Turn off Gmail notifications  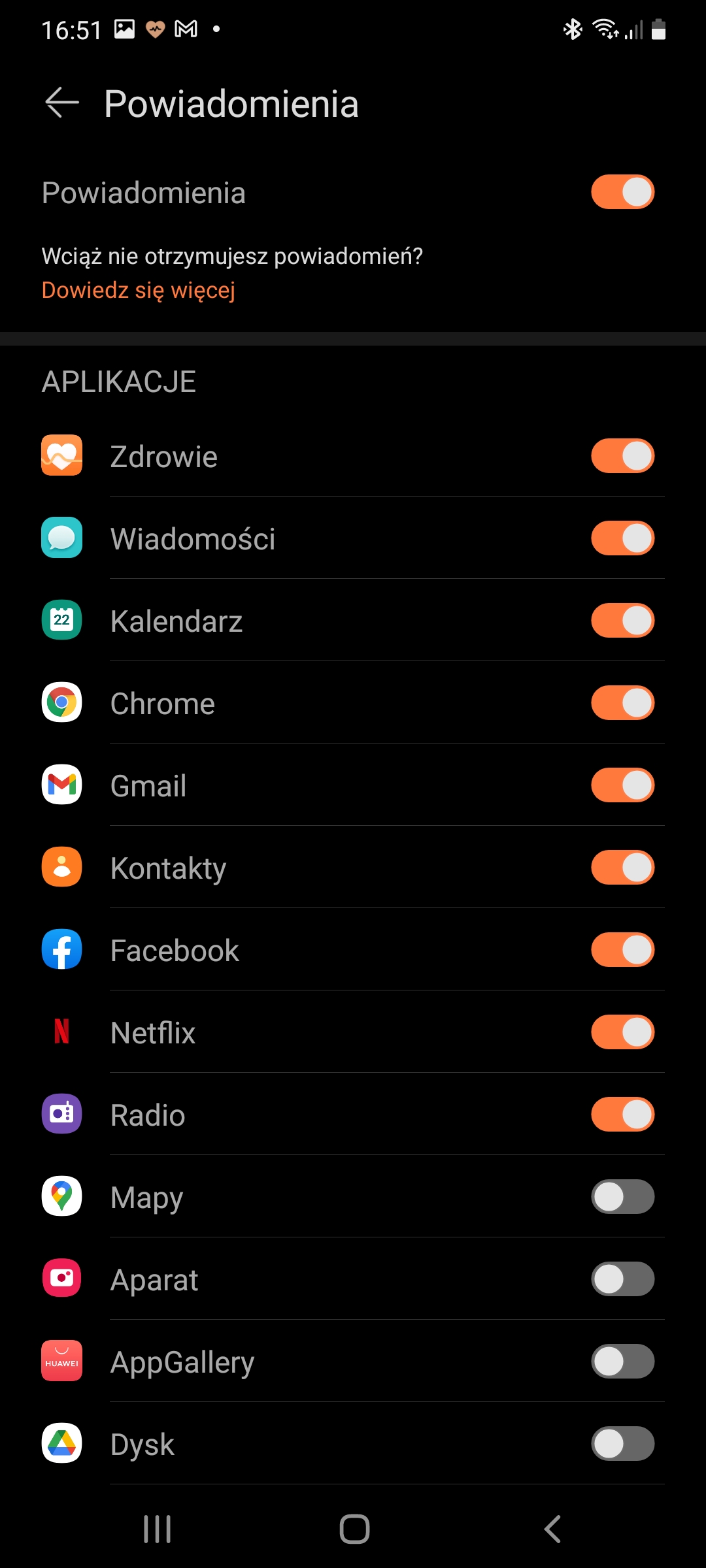622,785
